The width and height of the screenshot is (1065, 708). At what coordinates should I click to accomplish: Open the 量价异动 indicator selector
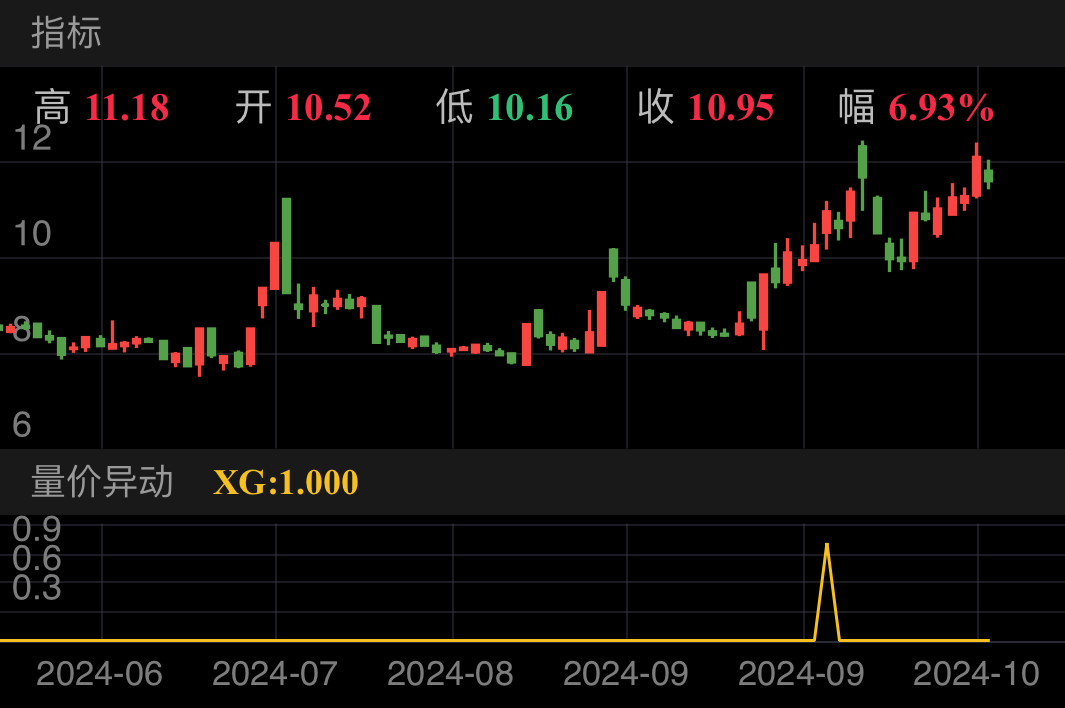103,482
